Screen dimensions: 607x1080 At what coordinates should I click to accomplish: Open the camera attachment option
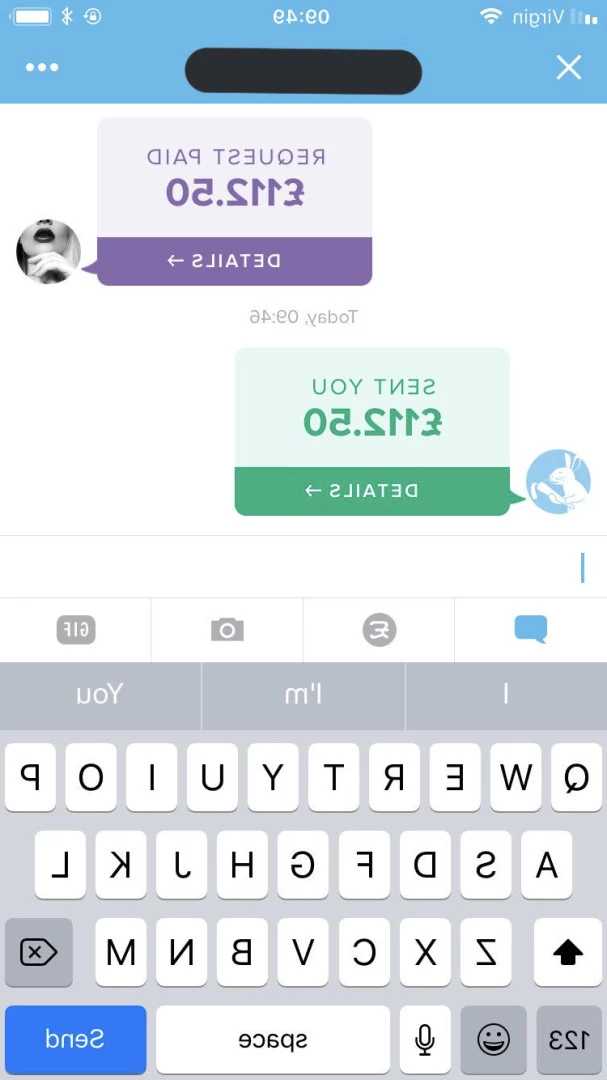[227, 630]
